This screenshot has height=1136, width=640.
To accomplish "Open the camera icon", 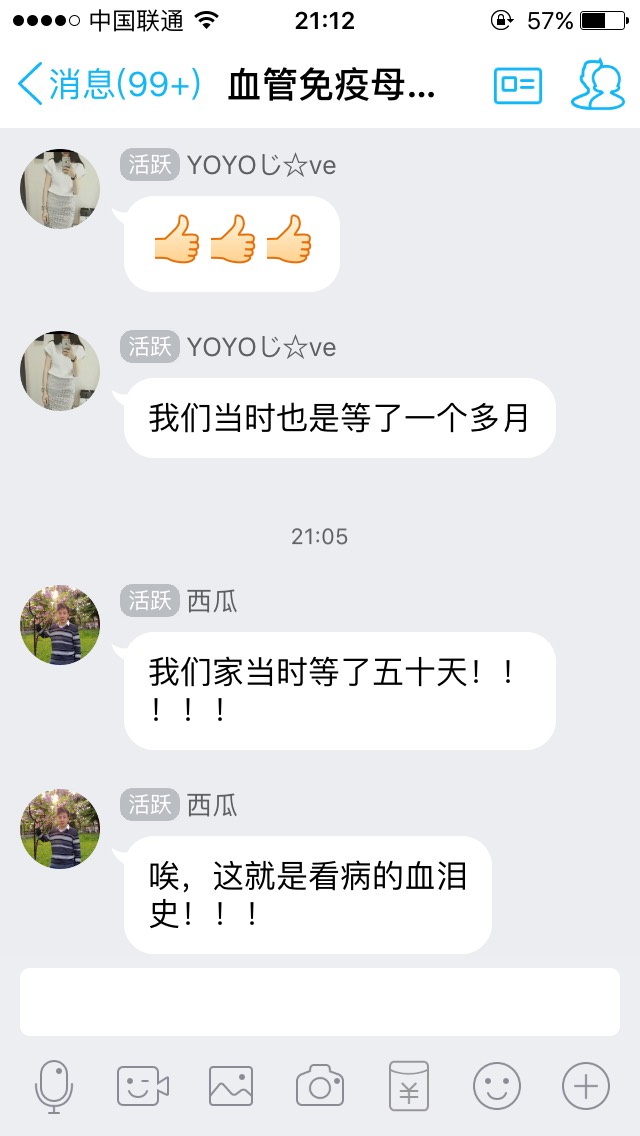I will (320, 1086).
